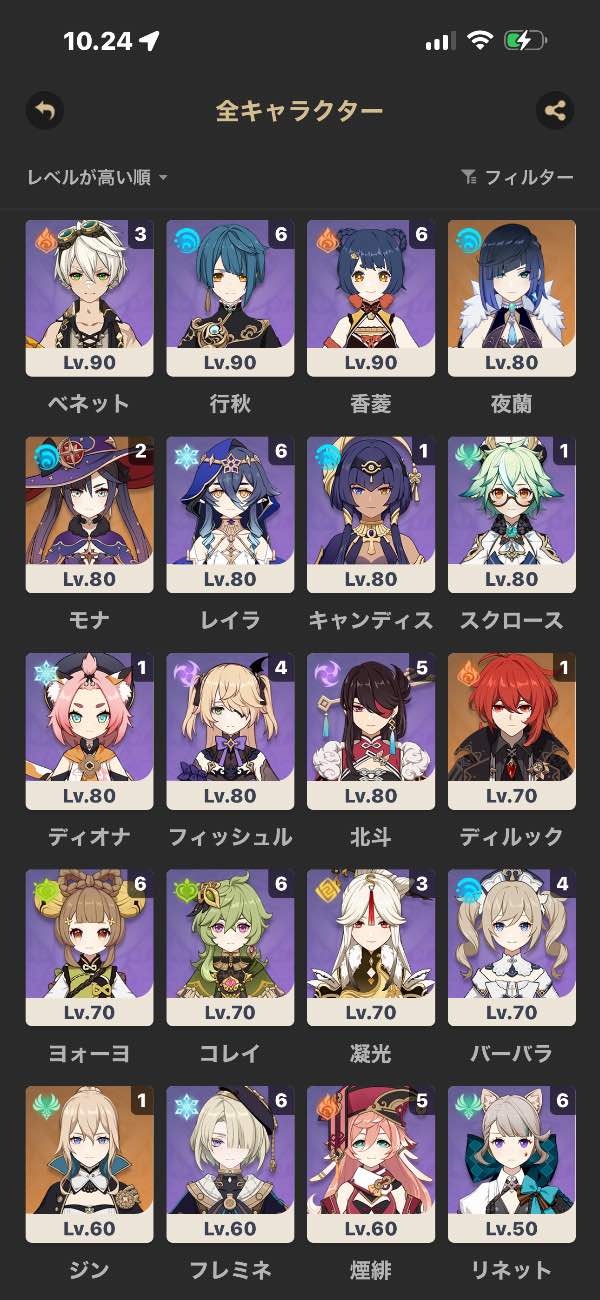Screen dimensions: 600x1300
Task: View the 煙緋 character card
Action: [371, 1164]
